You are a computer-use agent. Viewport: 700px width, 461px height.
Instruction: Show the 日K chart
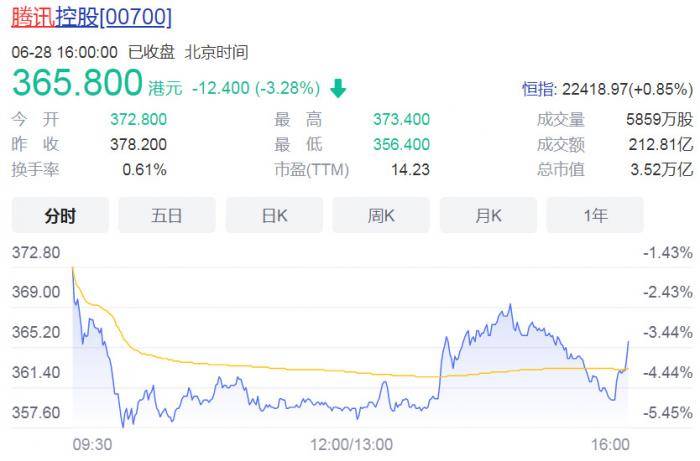click(x=274, y=215)
